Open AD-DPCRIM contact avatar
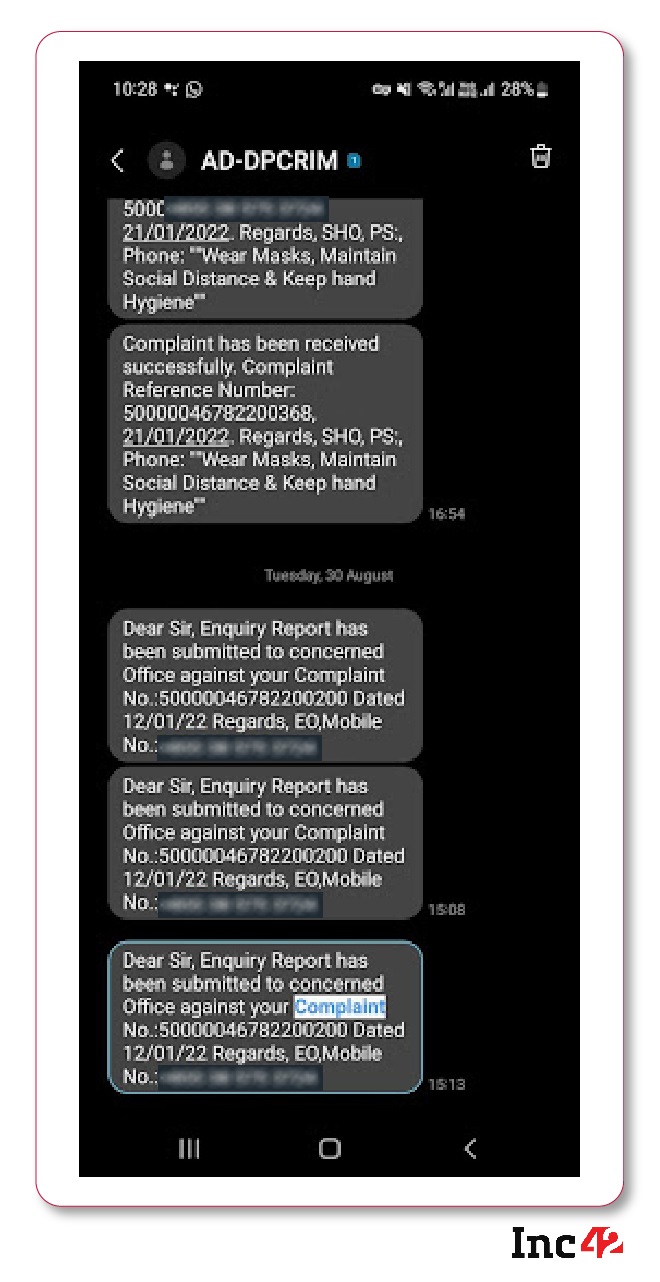Screen dimensions: 660x1282 click(x=167, y=160)
